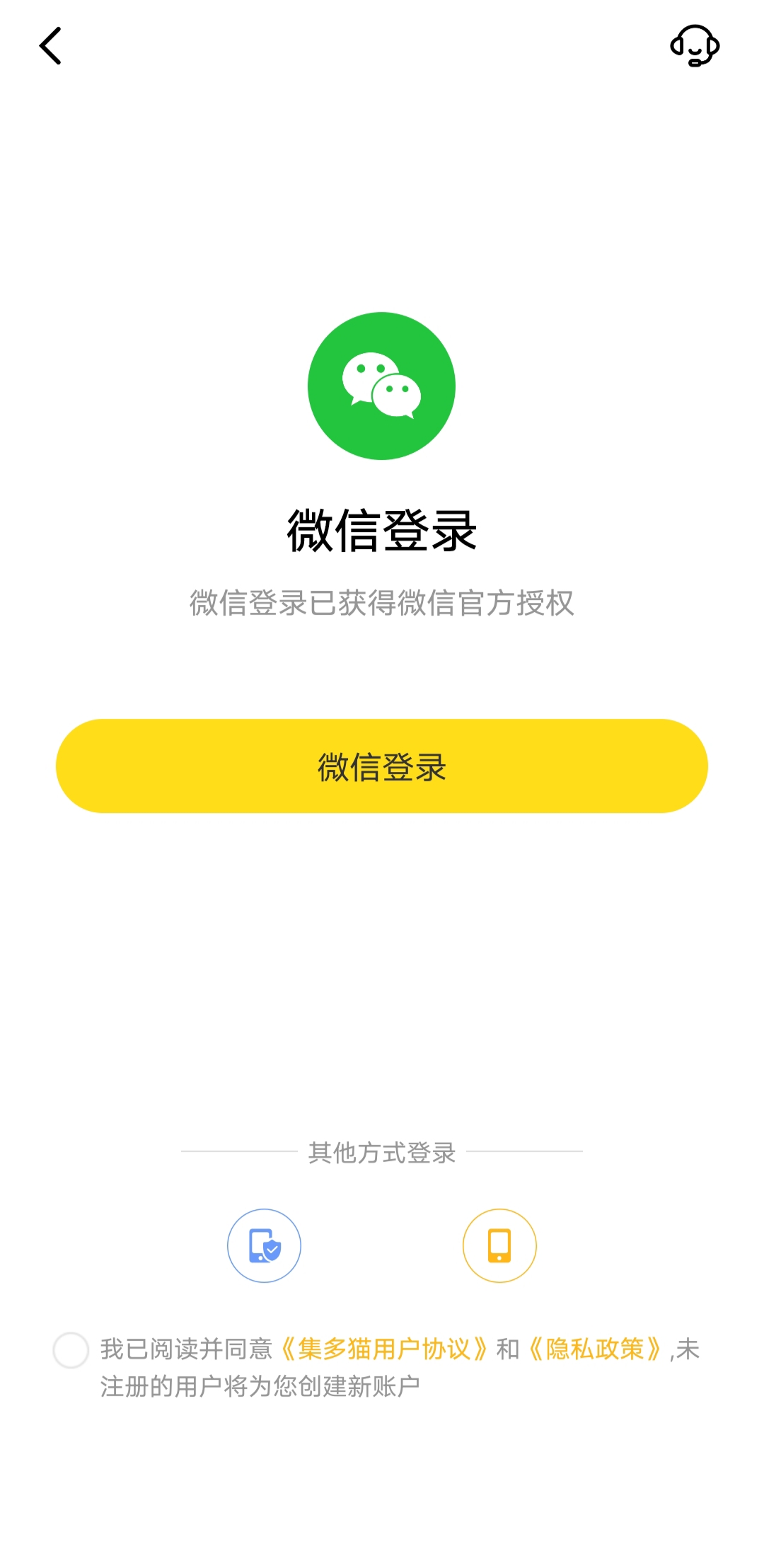The height and width of the screenshot is (1568, 764).
Task: Tap the yellow 微信登录 button
Action: [382, 766]
